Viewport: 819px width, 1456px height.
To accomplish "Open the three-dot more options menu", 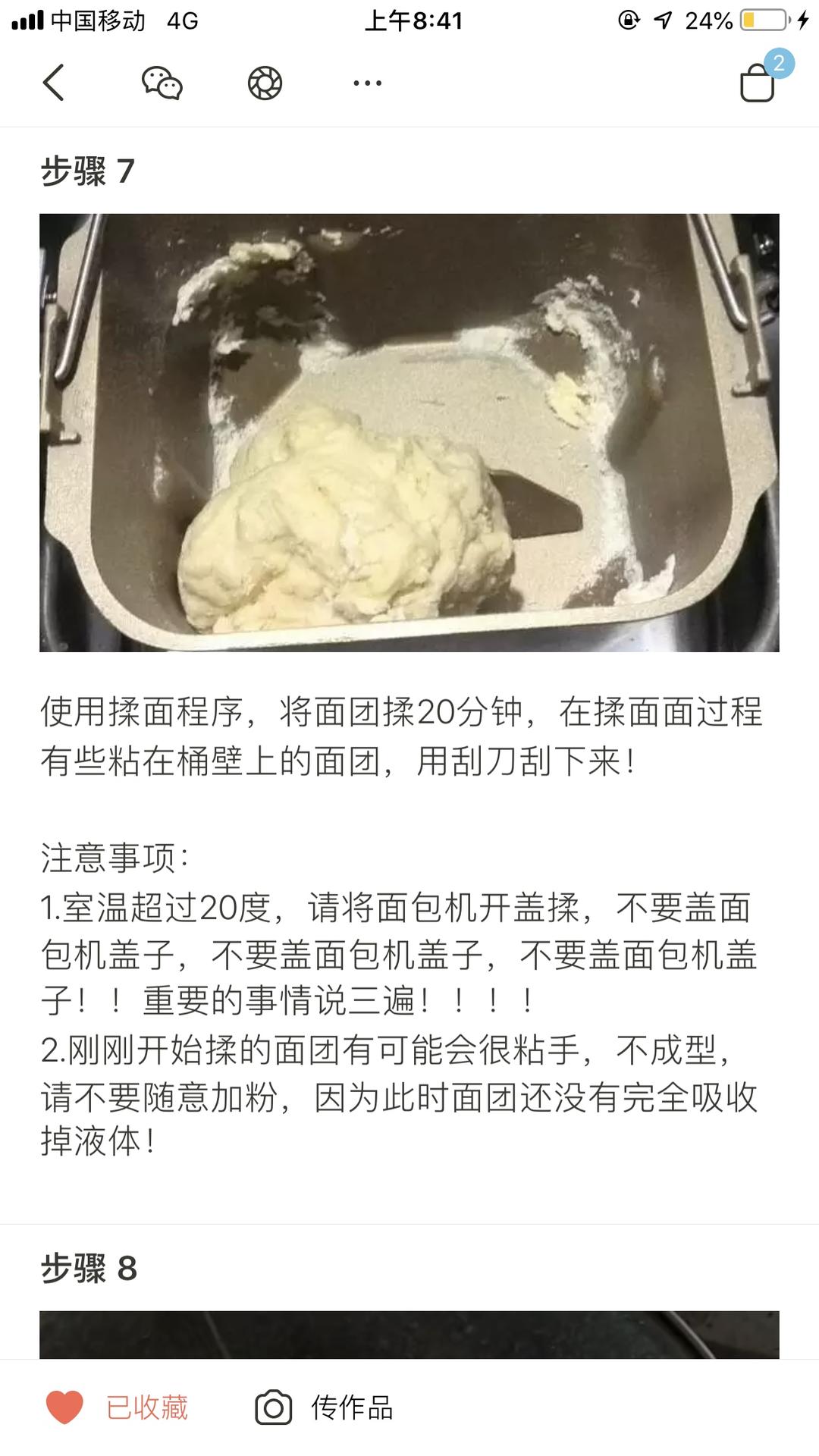I will click(367, 83).
